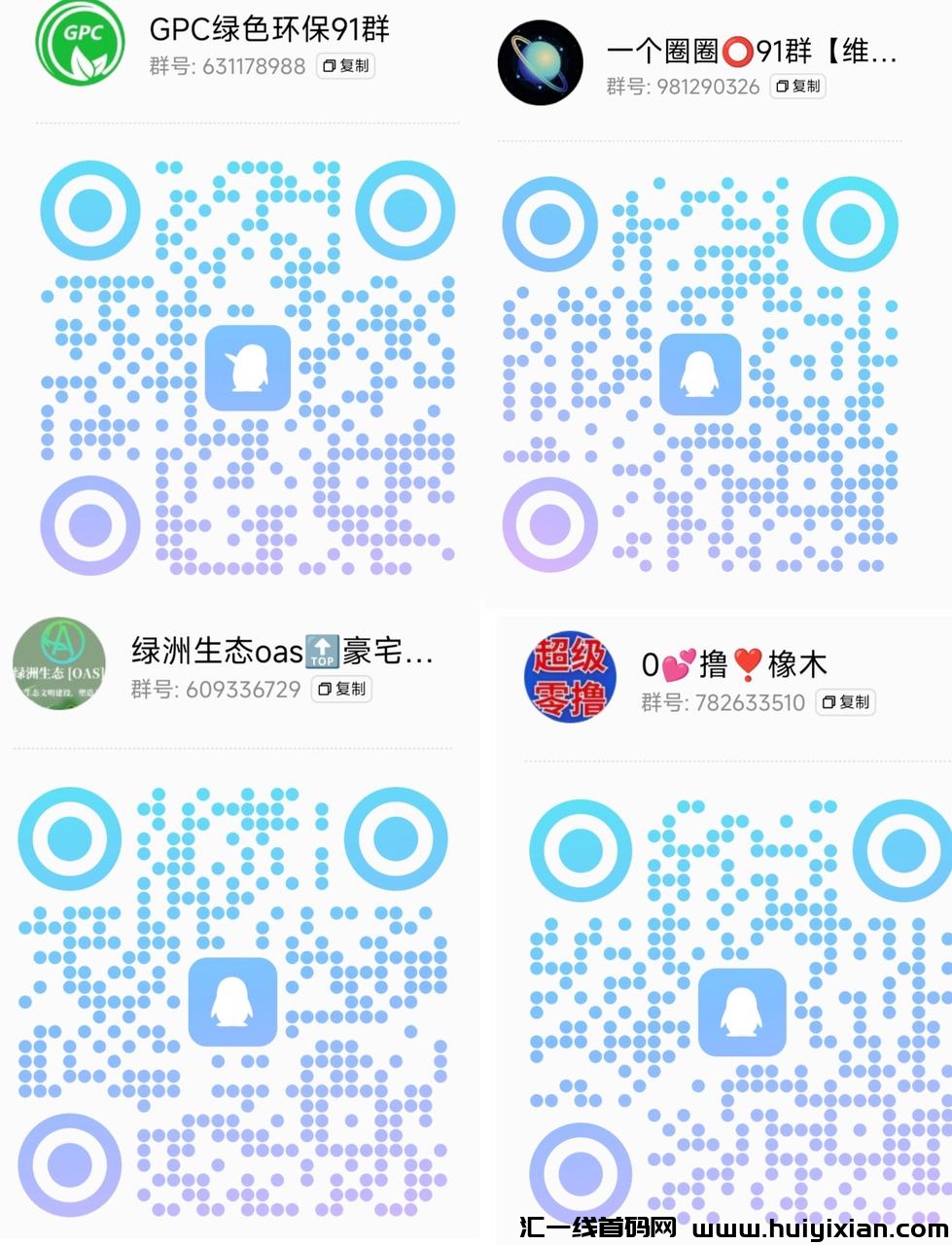Image resolution: width=952 pixels, height=1245 pixels.
Task: Click the penguin icon inside 超级零撸 QR code
Action: (743, 1014)
